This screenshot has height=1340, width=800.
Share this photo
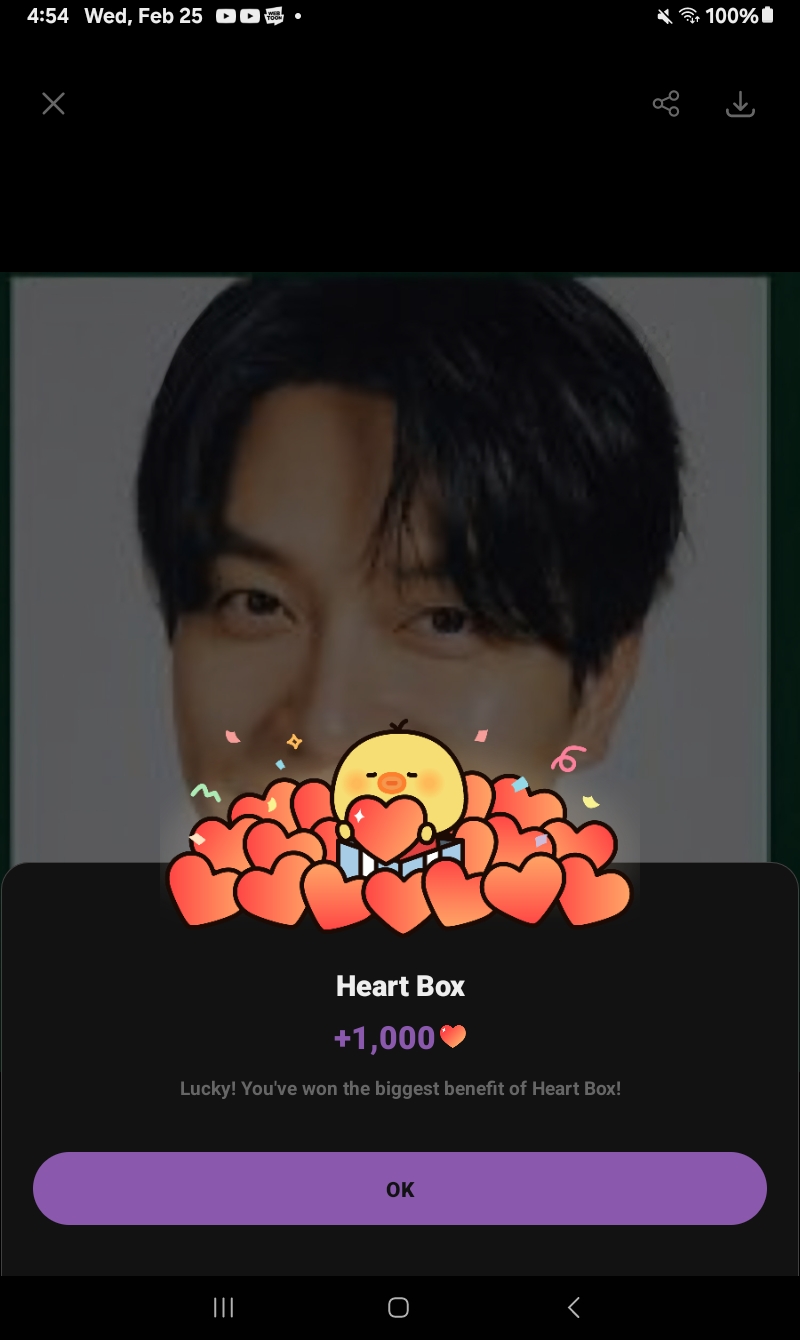point(666,104)
